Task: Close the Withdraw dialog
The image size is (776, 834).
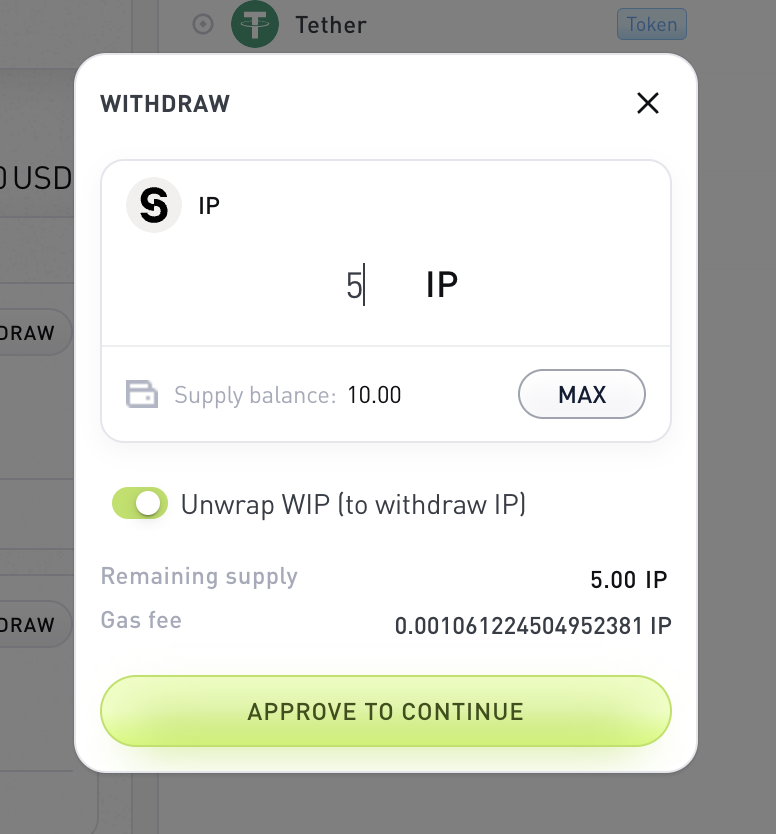Action: click(x=648, y=103)
